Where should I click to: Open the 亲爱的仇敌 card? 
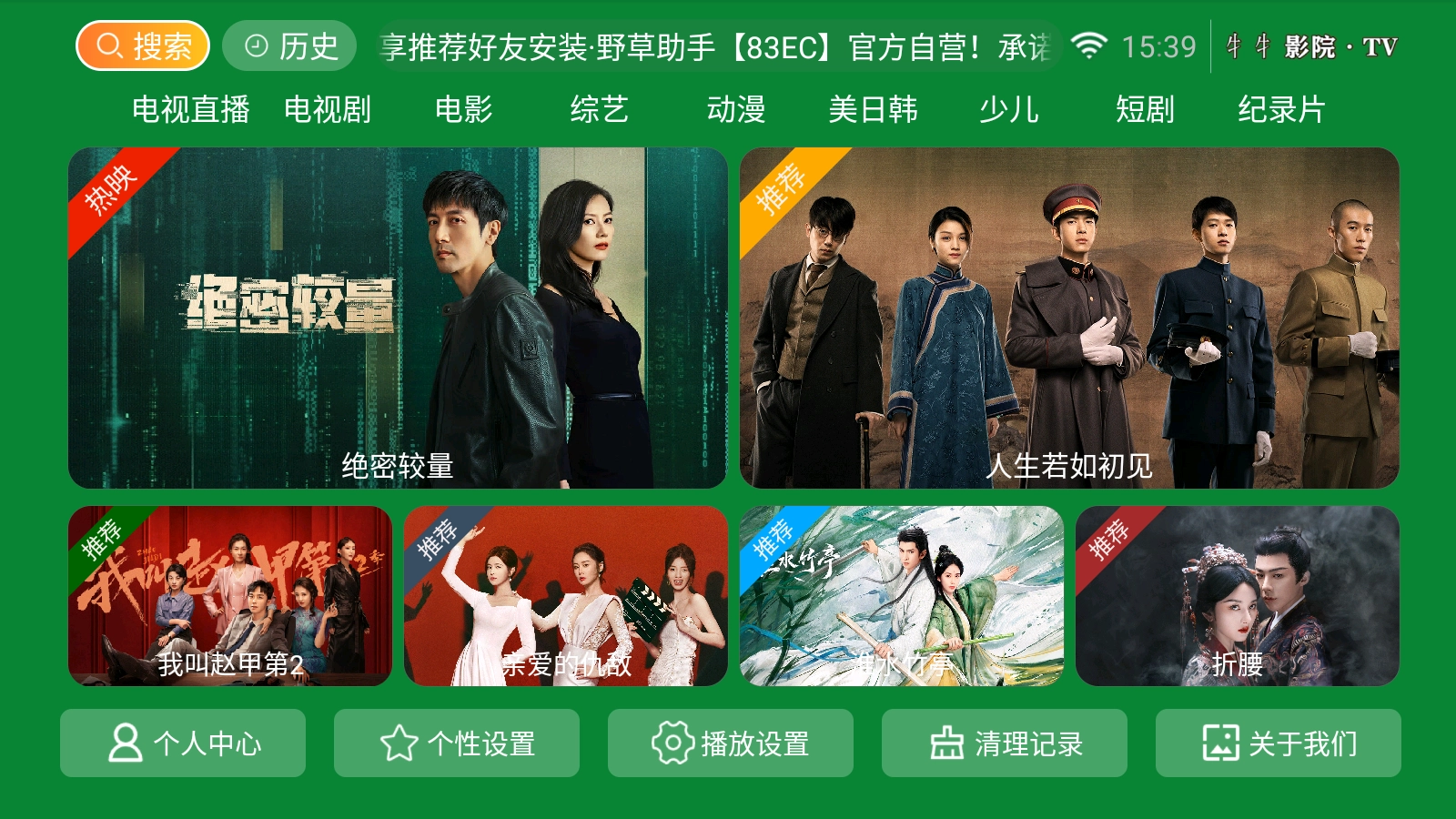[566, 596]
